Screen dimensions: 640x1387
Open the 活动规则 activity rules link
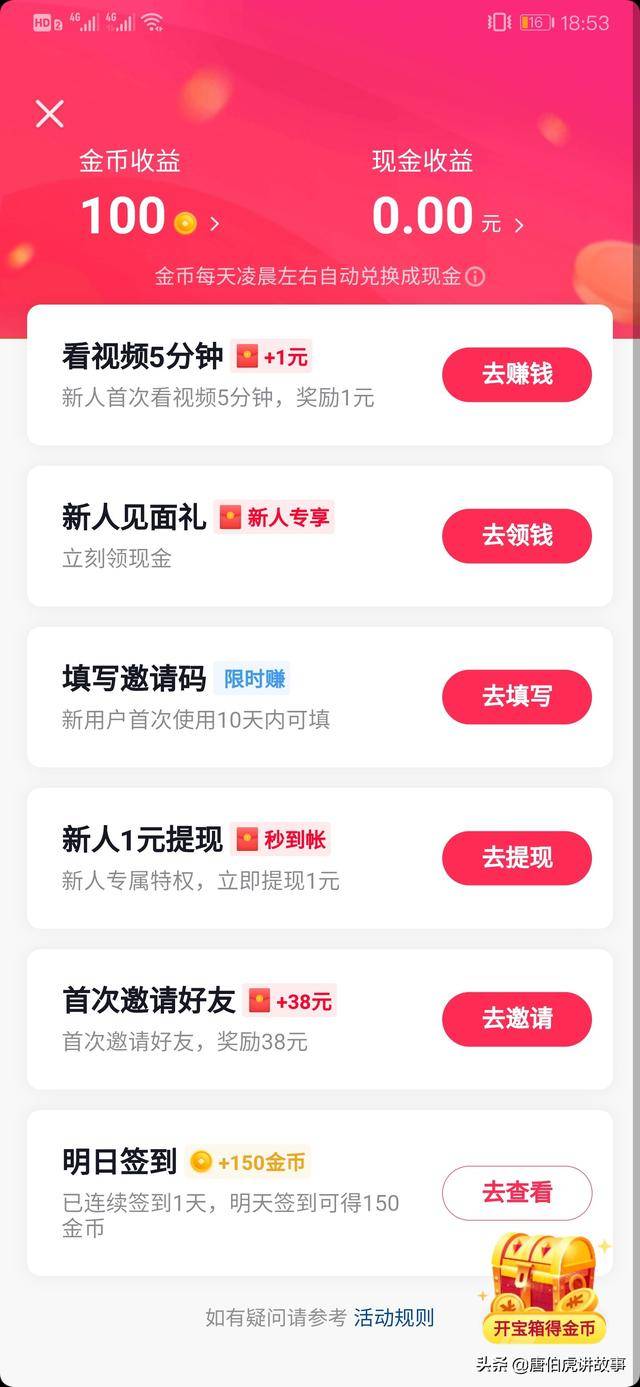click(394, 1318)
